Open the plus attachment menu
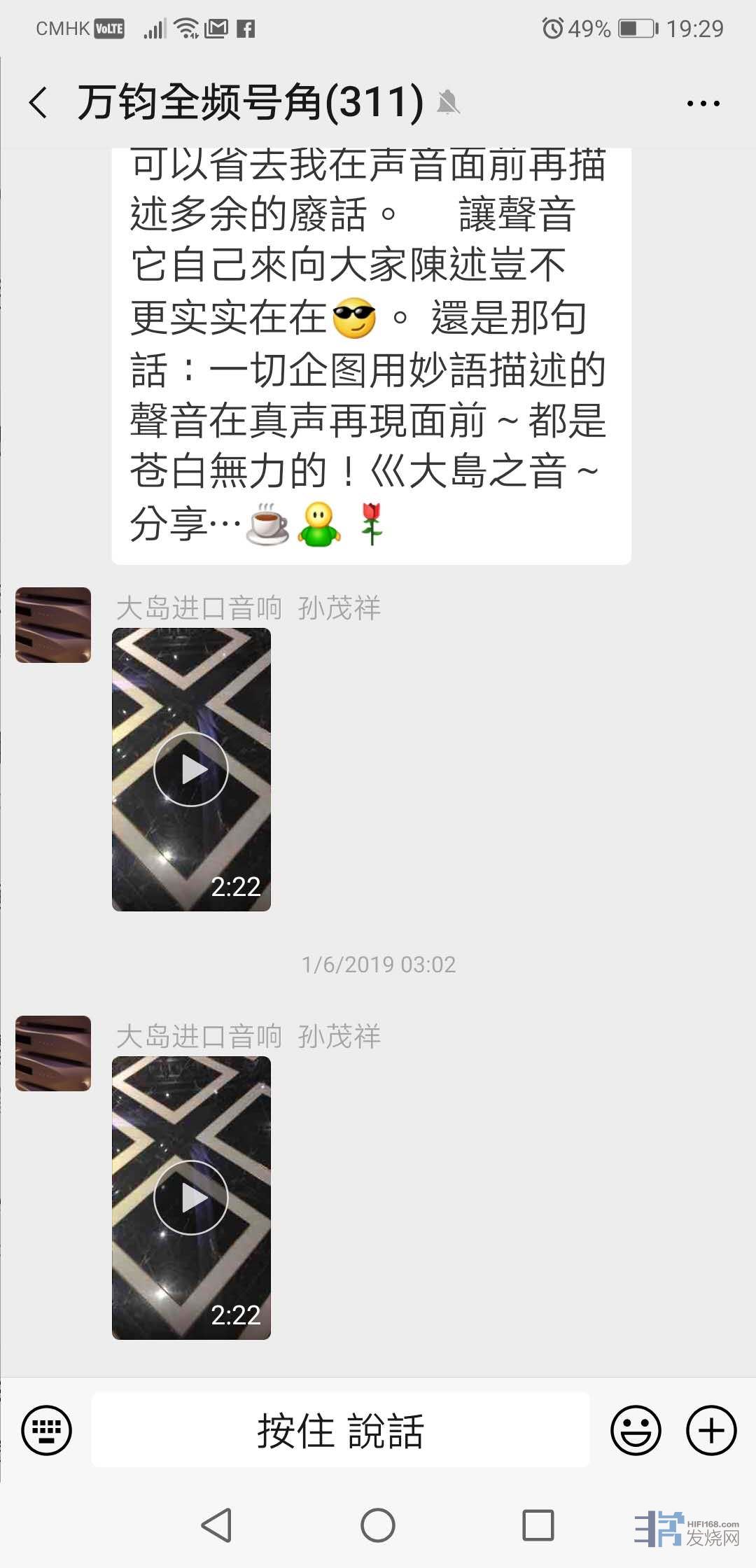 [x=711, y=1429]
